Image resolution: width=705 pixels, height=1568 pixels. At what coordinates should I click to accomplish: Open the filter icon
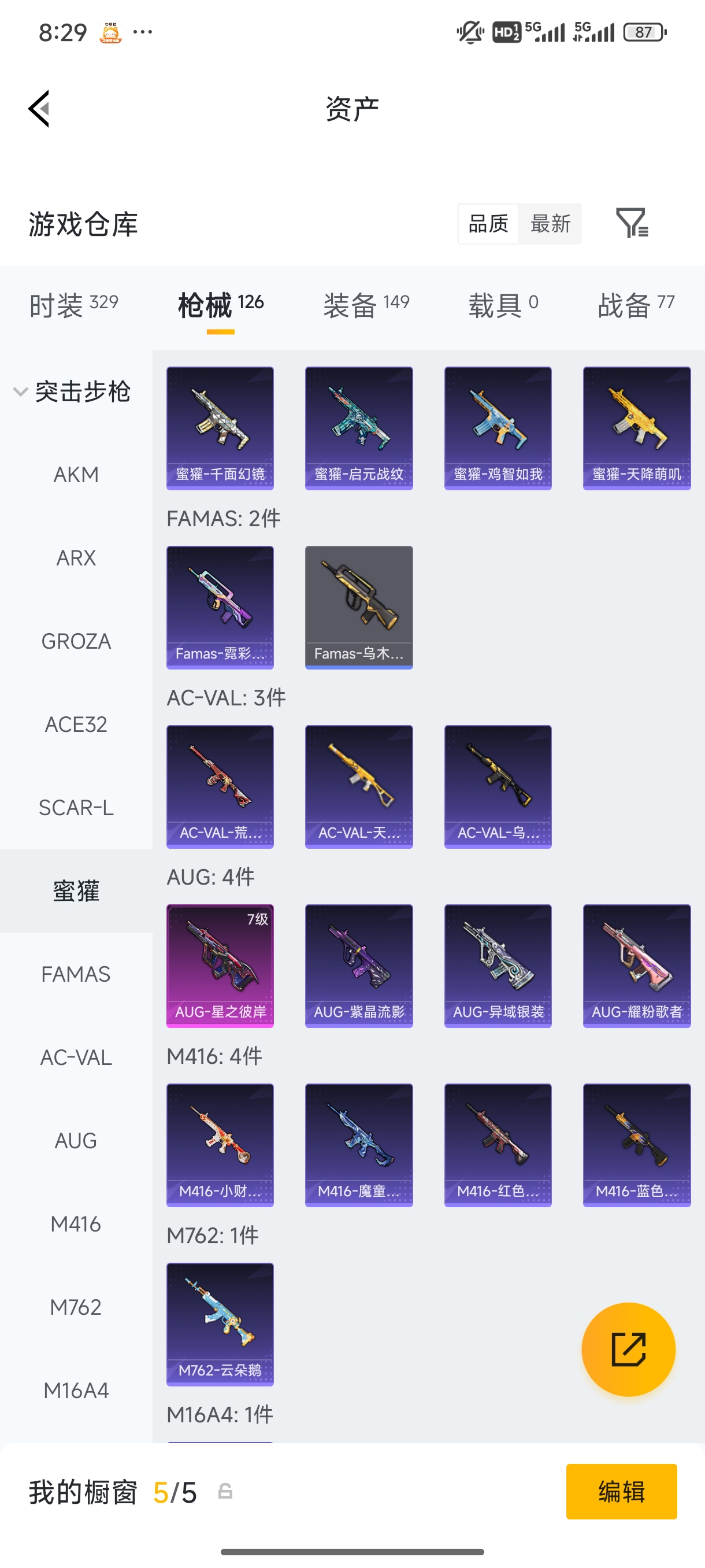coord(632,223)
